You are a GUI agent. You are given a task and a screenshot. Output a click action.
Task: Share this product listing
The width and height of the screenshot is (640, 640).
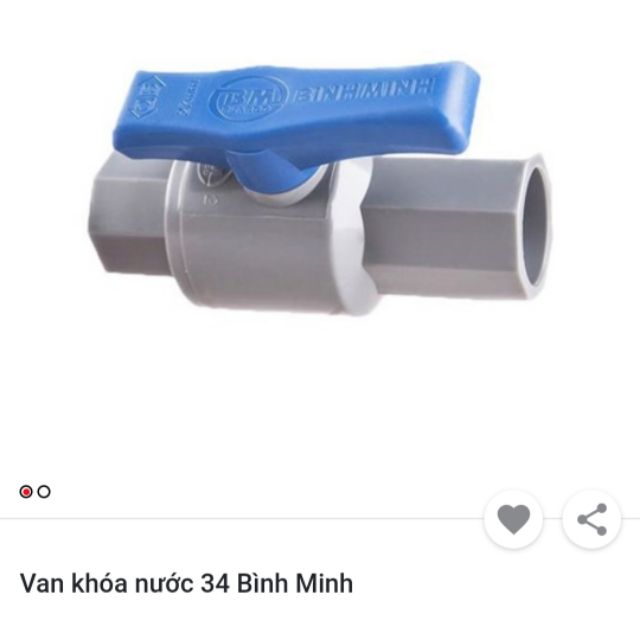[592, 519]
